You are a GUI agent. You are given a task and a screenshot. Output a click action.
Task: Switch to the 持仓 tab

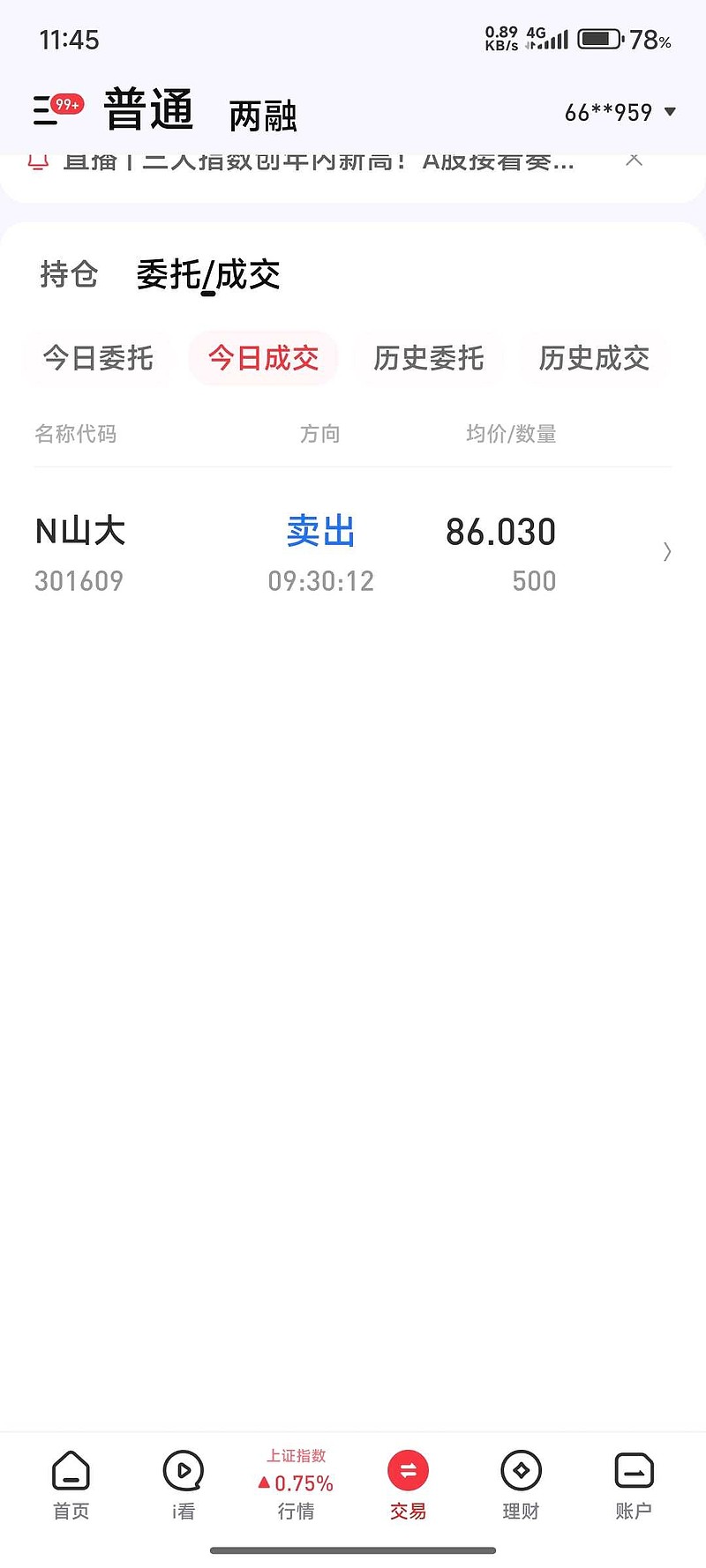coord(69,274)
